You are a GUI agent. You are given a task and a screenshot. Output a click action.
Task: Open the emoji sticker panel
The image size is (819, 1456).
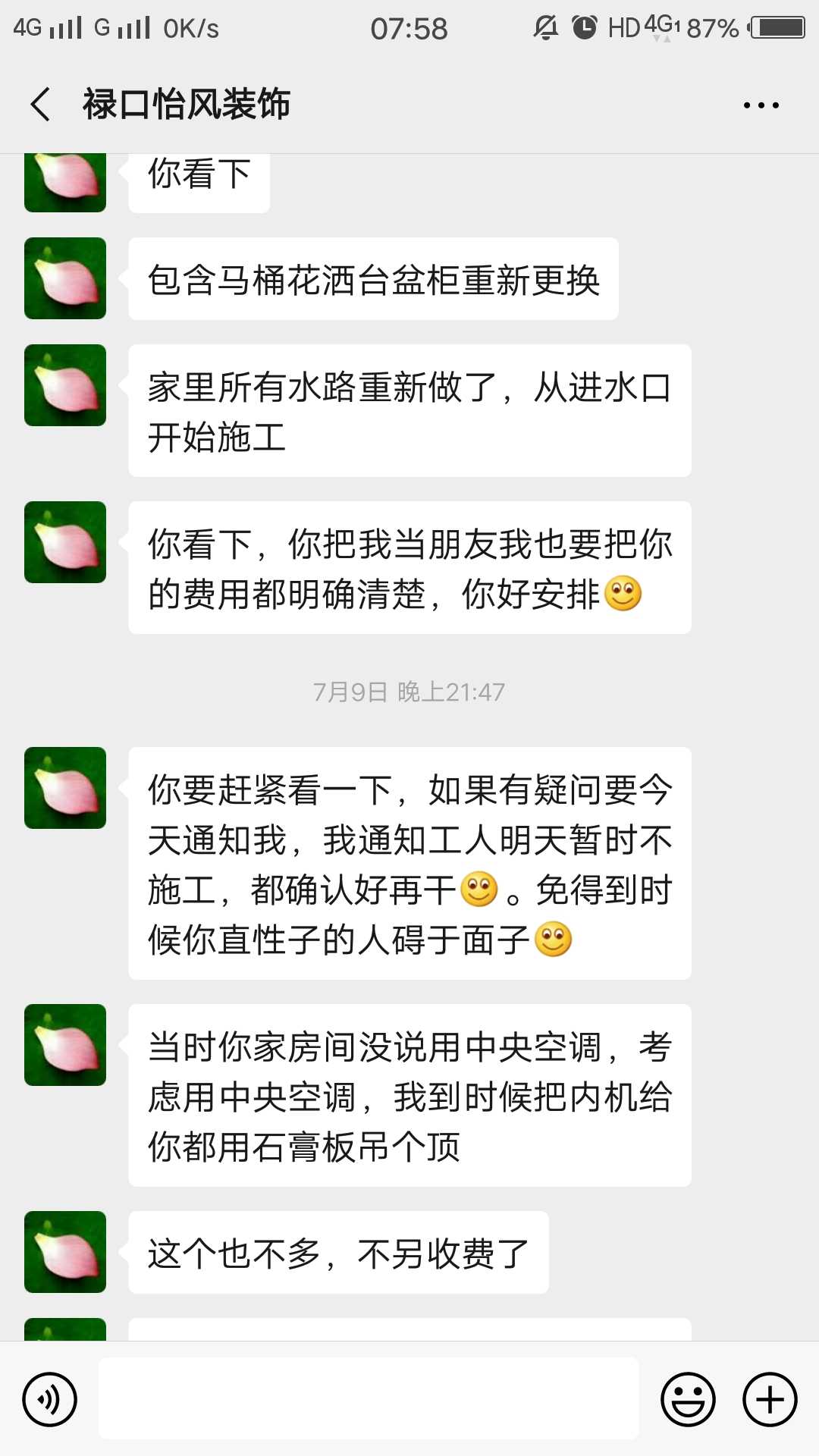coord(688,1399)
